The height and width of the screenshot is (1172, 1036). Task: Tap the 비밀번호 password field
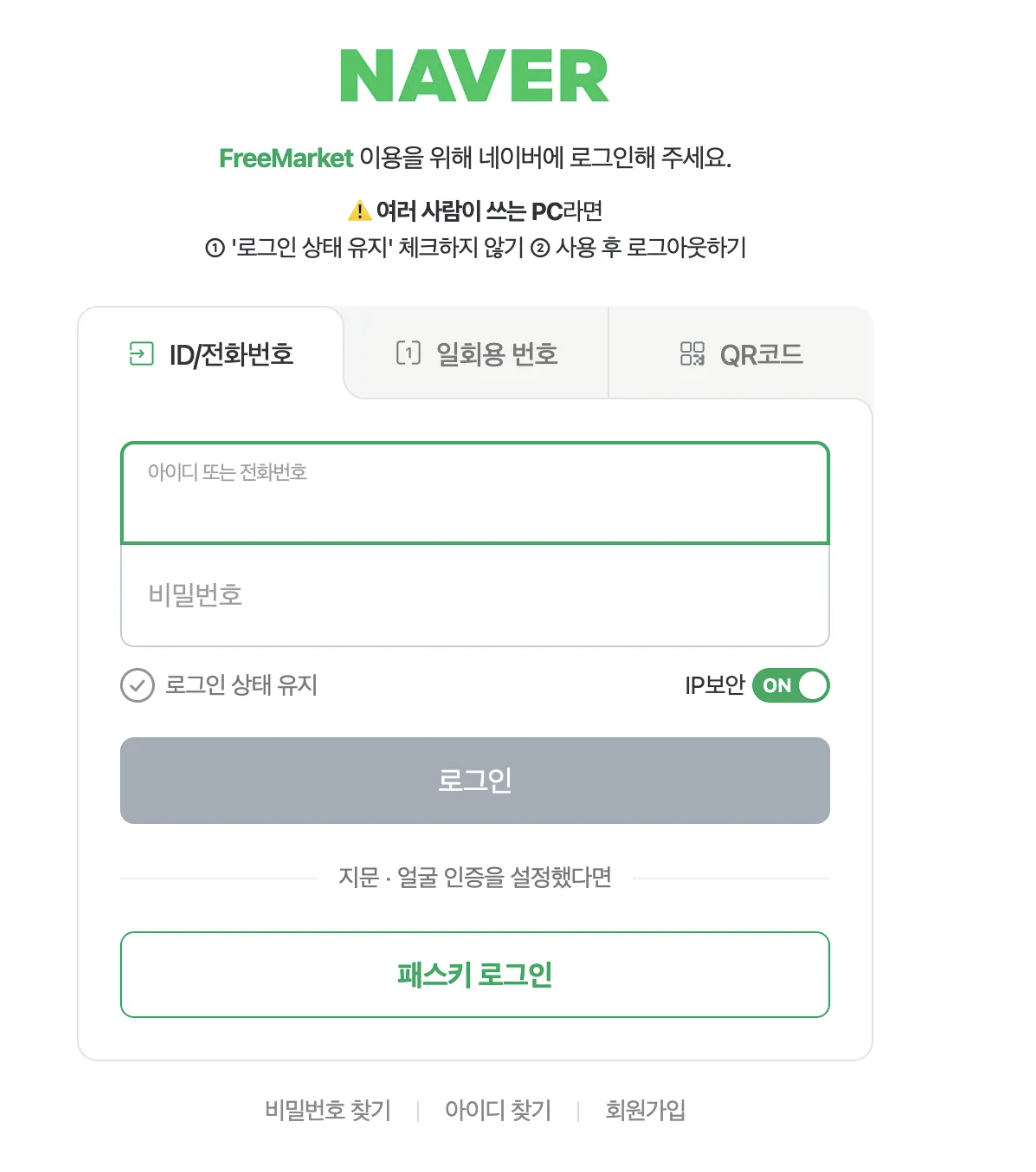point(474,596)
